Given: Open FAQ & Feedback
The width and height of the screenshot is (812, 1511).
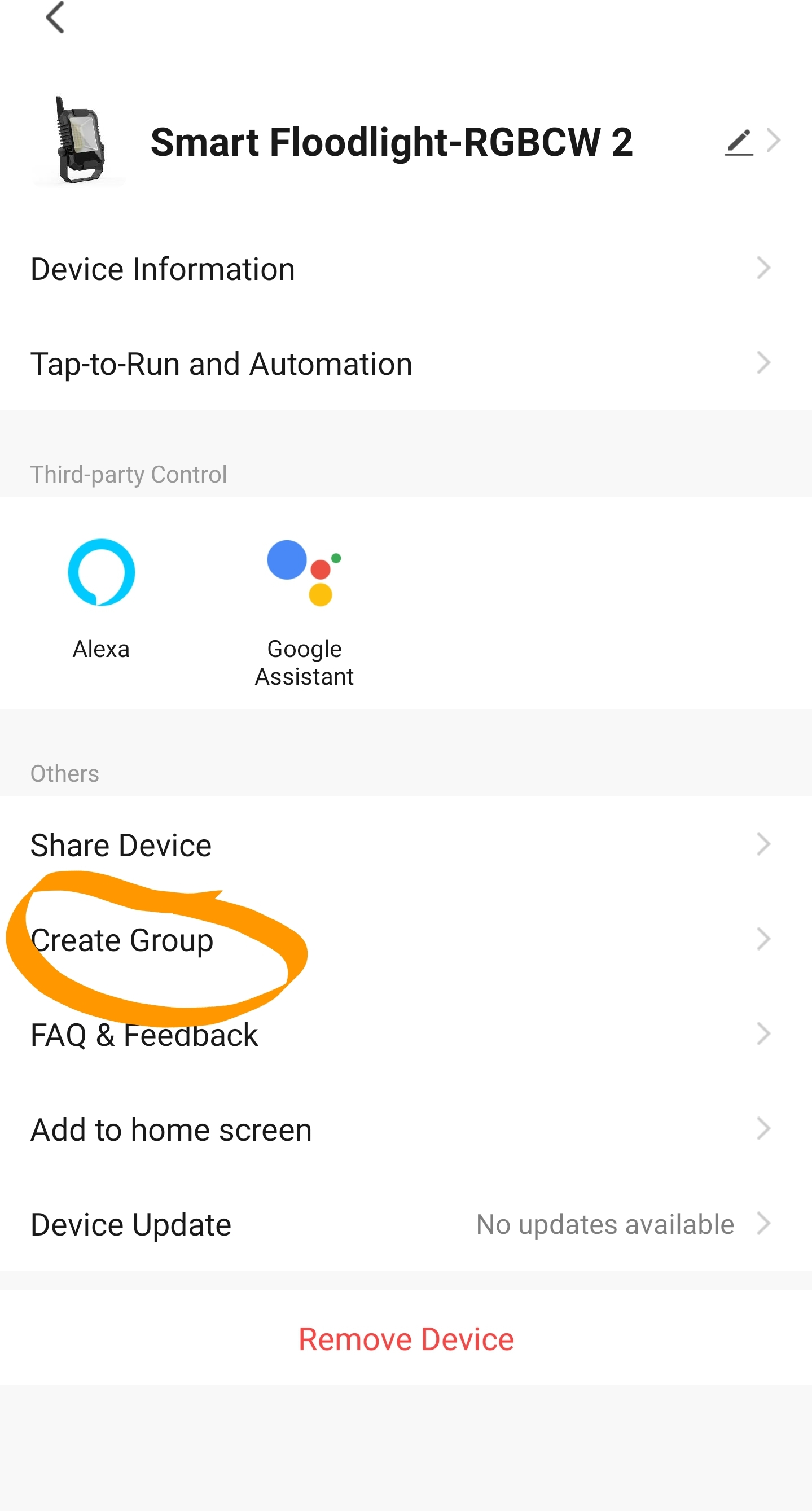Looking at the screenshot, I should [x=405, y=1035].
